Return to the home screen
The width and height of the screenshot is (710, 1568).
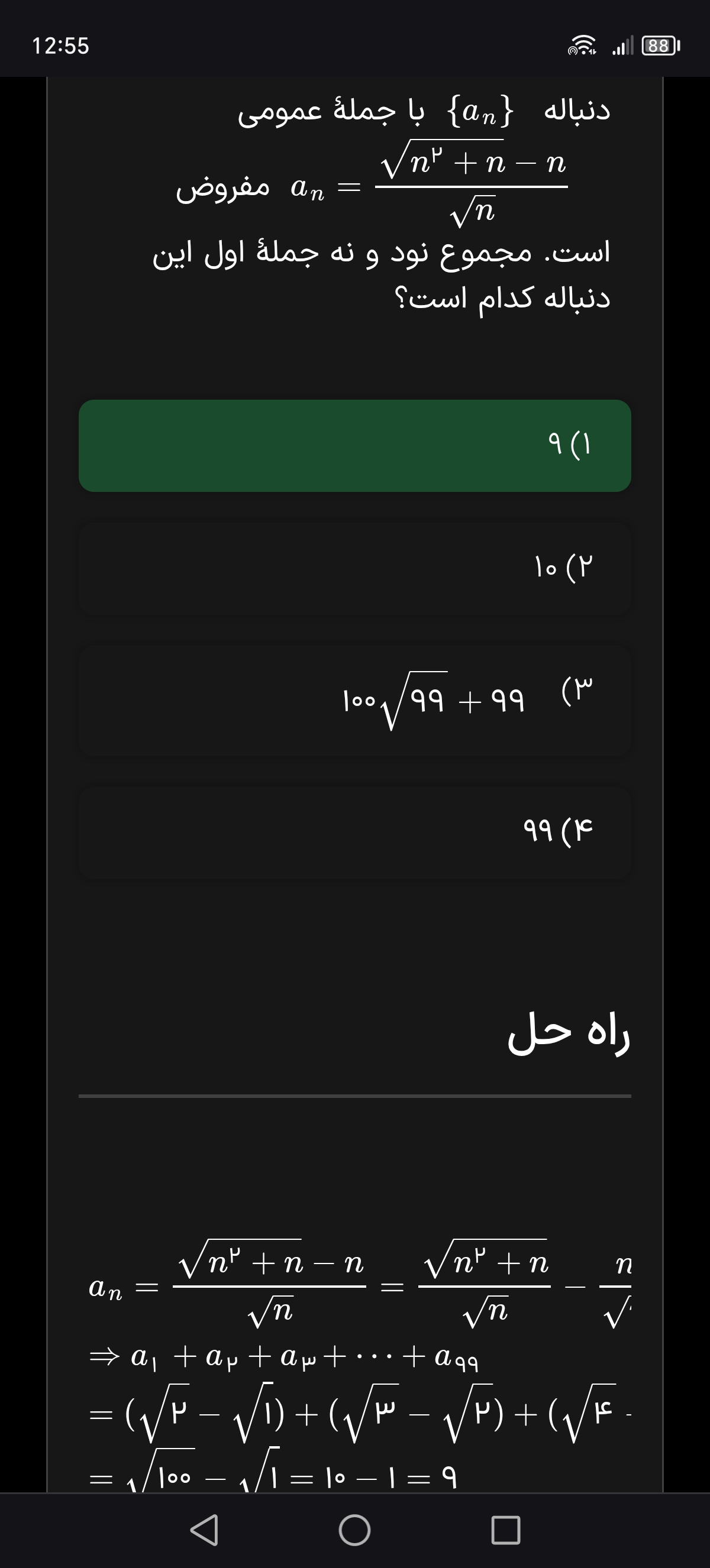point(354,1530)
